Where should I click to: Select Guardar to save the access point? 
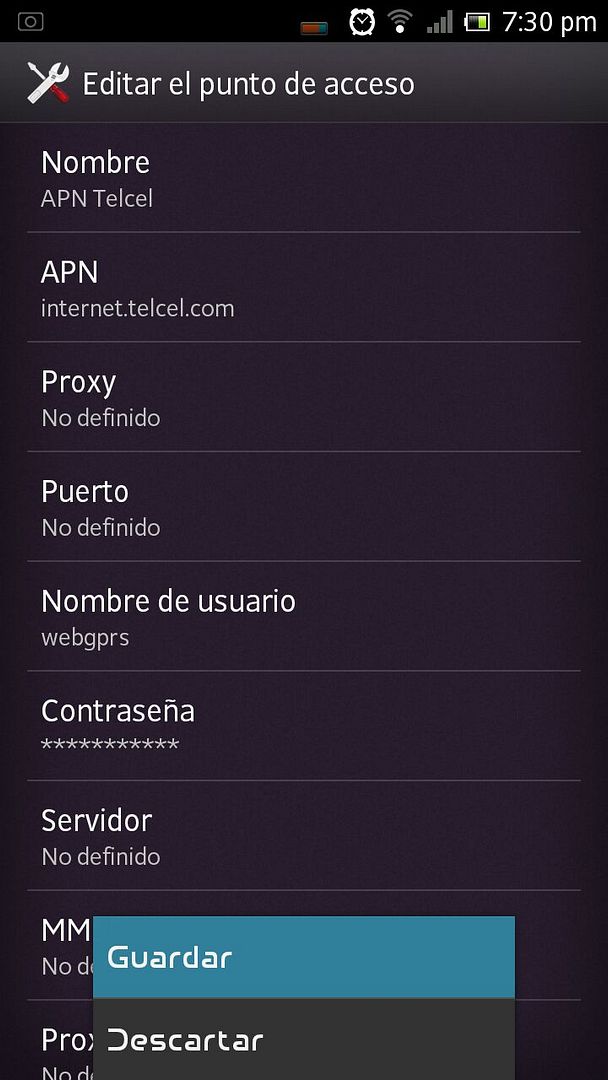coord(304,957)
